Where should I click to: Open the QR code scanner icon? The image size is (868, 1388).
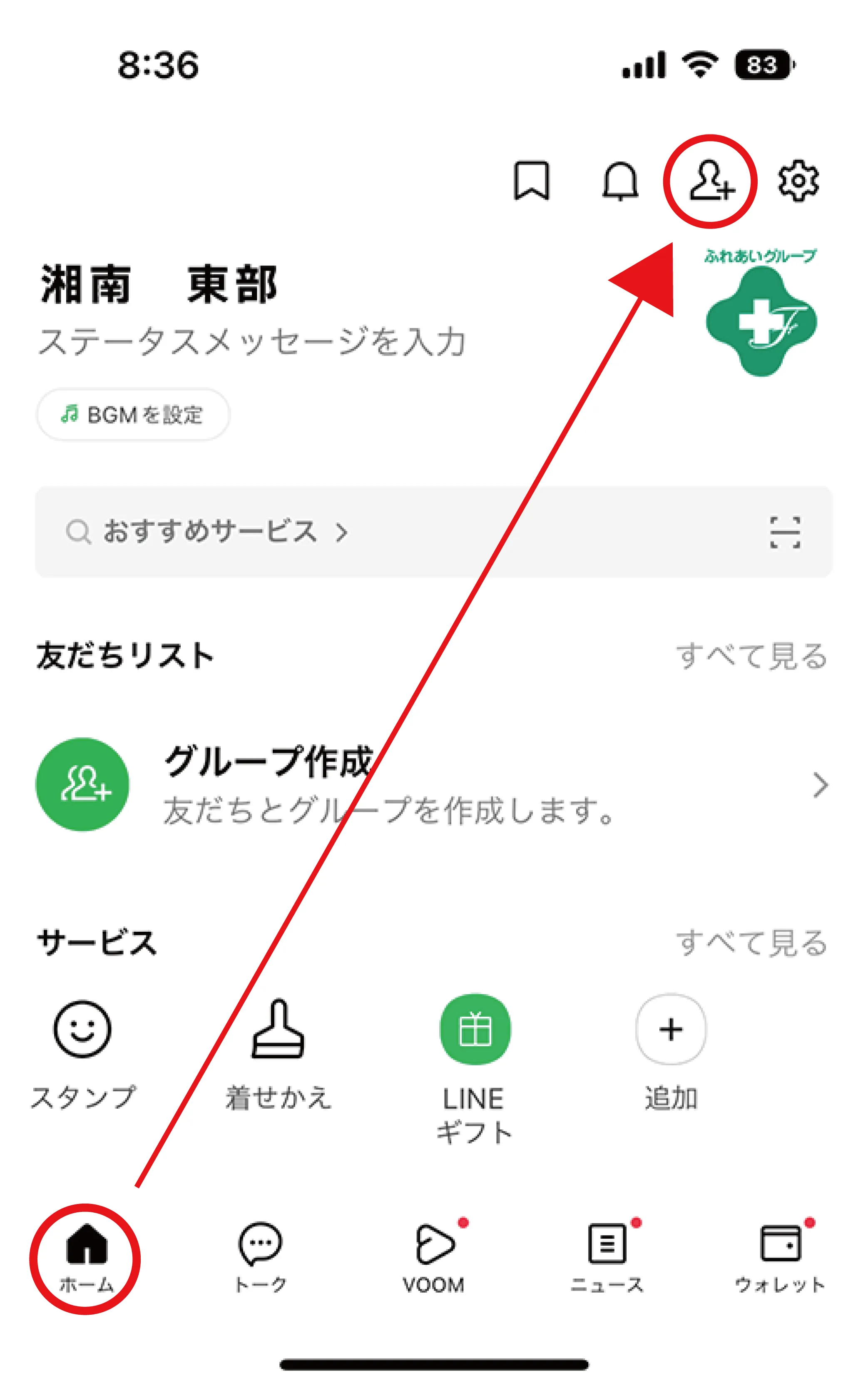point(785,532)
